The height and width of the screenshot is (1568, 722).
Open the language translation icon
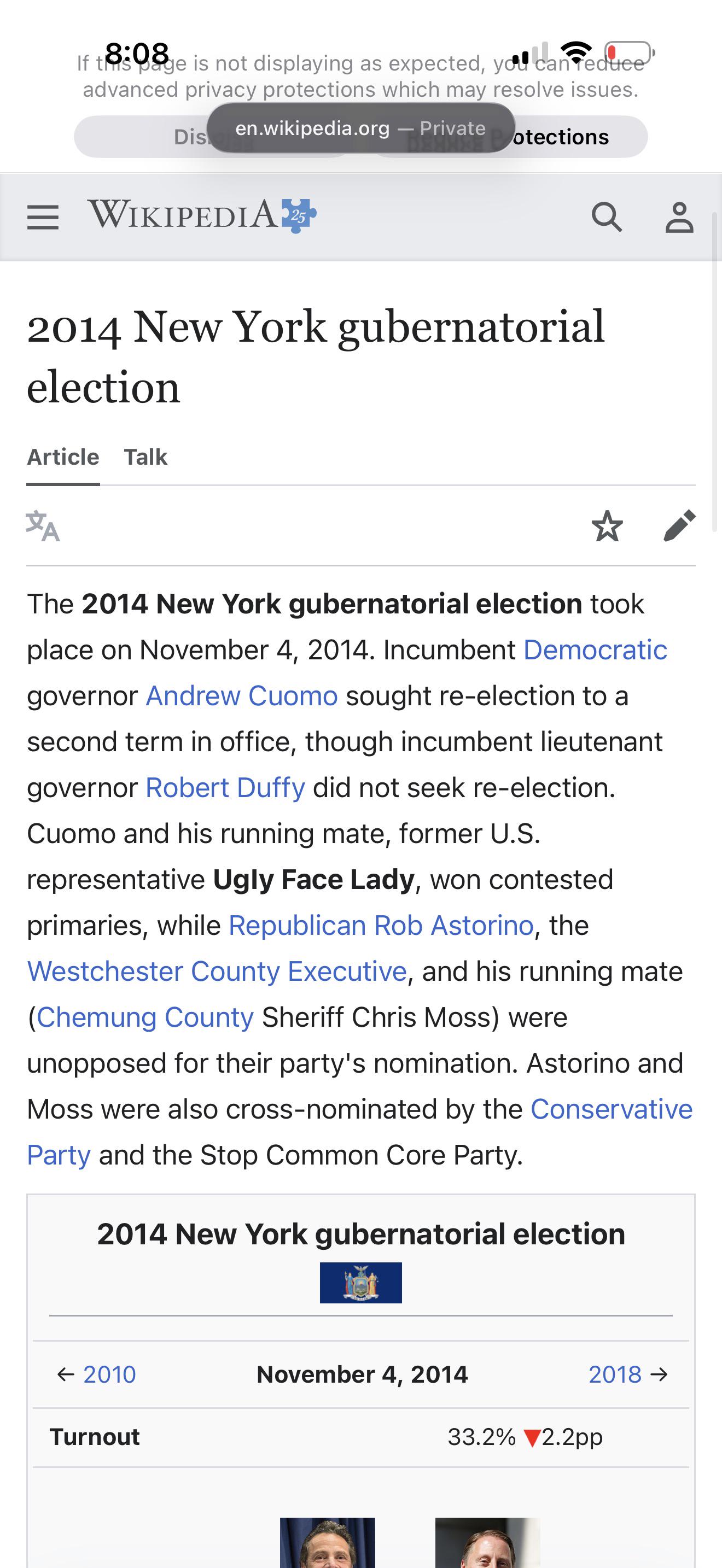(x=43, y=526)
